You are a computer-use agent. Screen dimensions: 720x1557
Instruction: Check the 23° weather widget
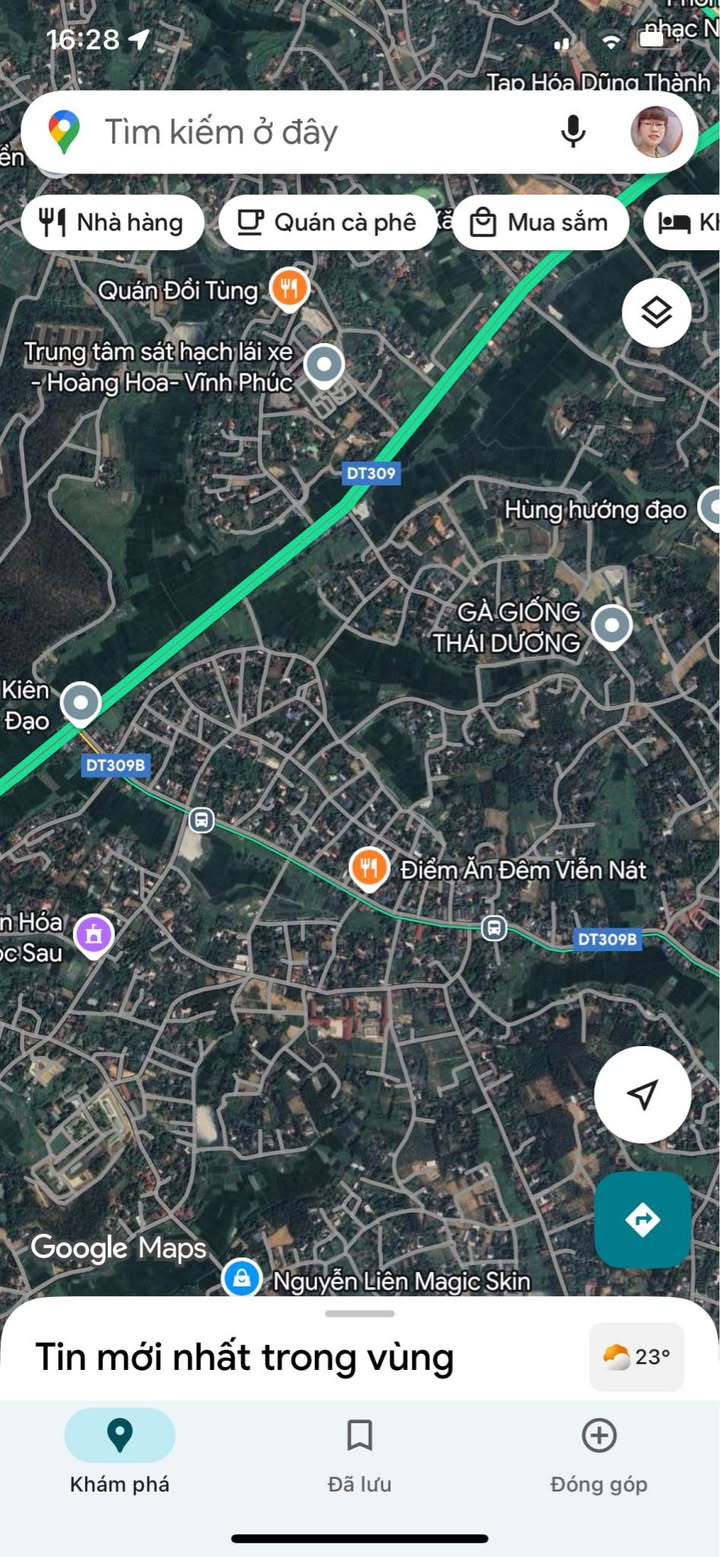click(x=637, y=1357)
